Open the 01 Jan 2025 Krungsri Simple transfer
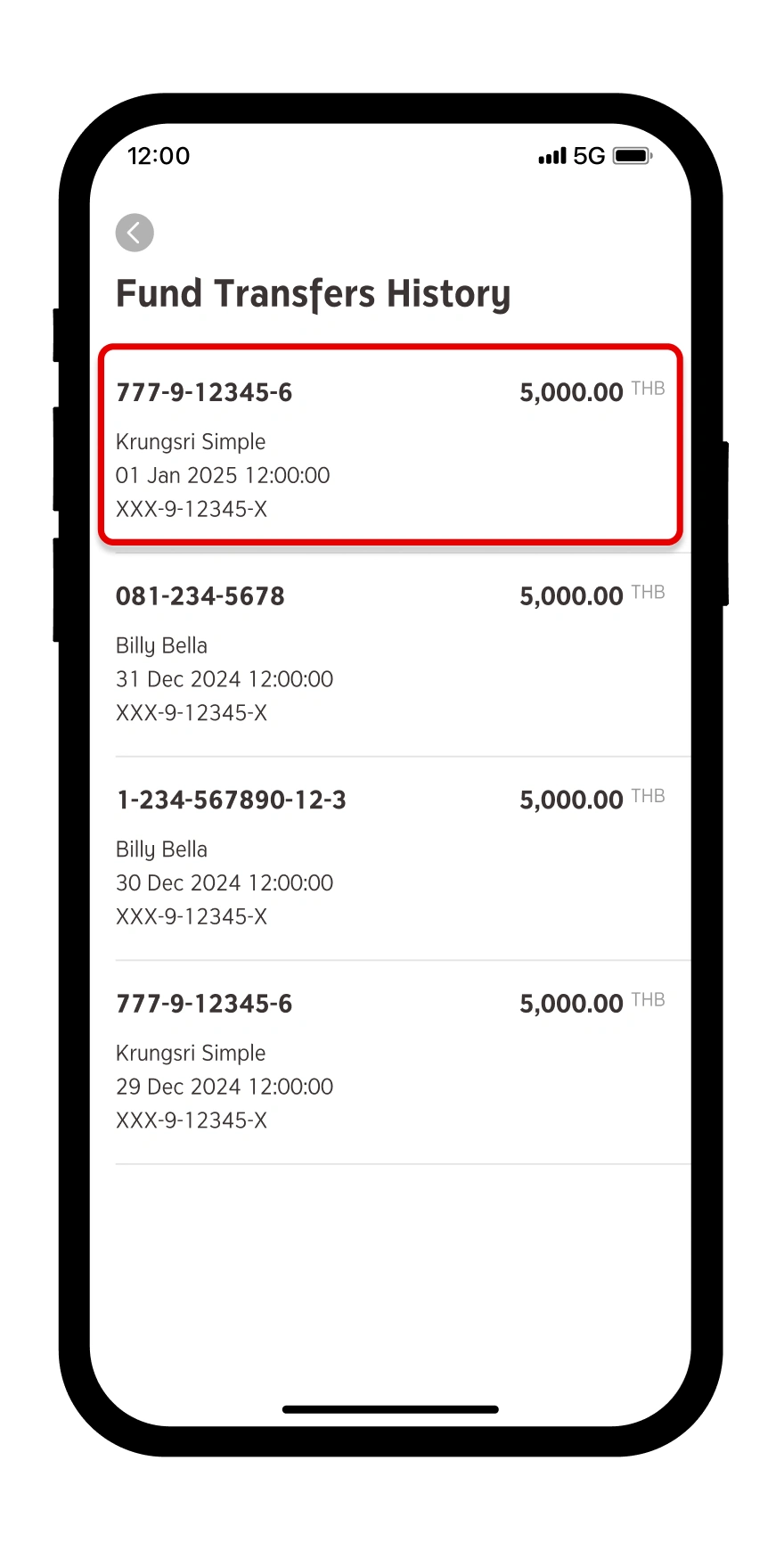 (x=390, y=446)
